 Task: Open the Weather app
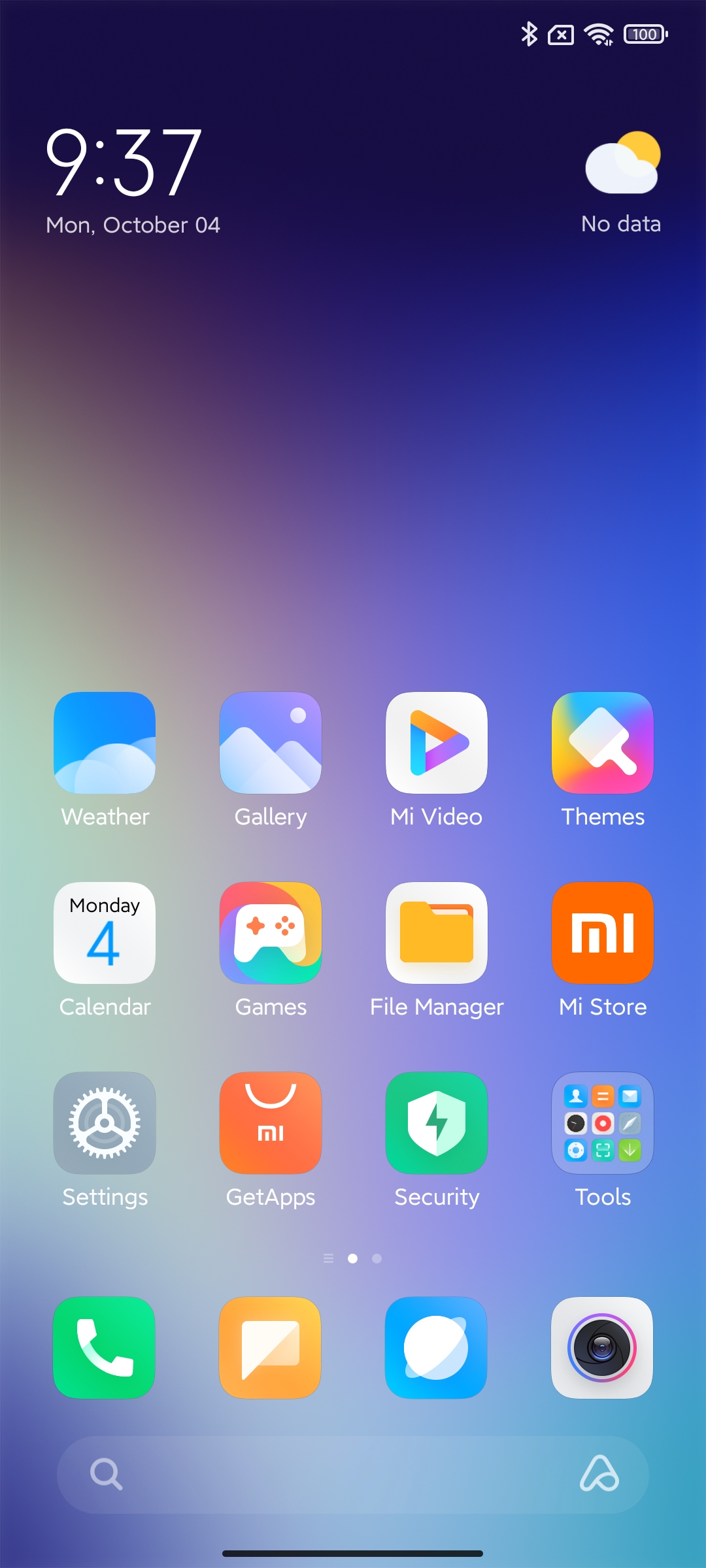click(105, 743)
